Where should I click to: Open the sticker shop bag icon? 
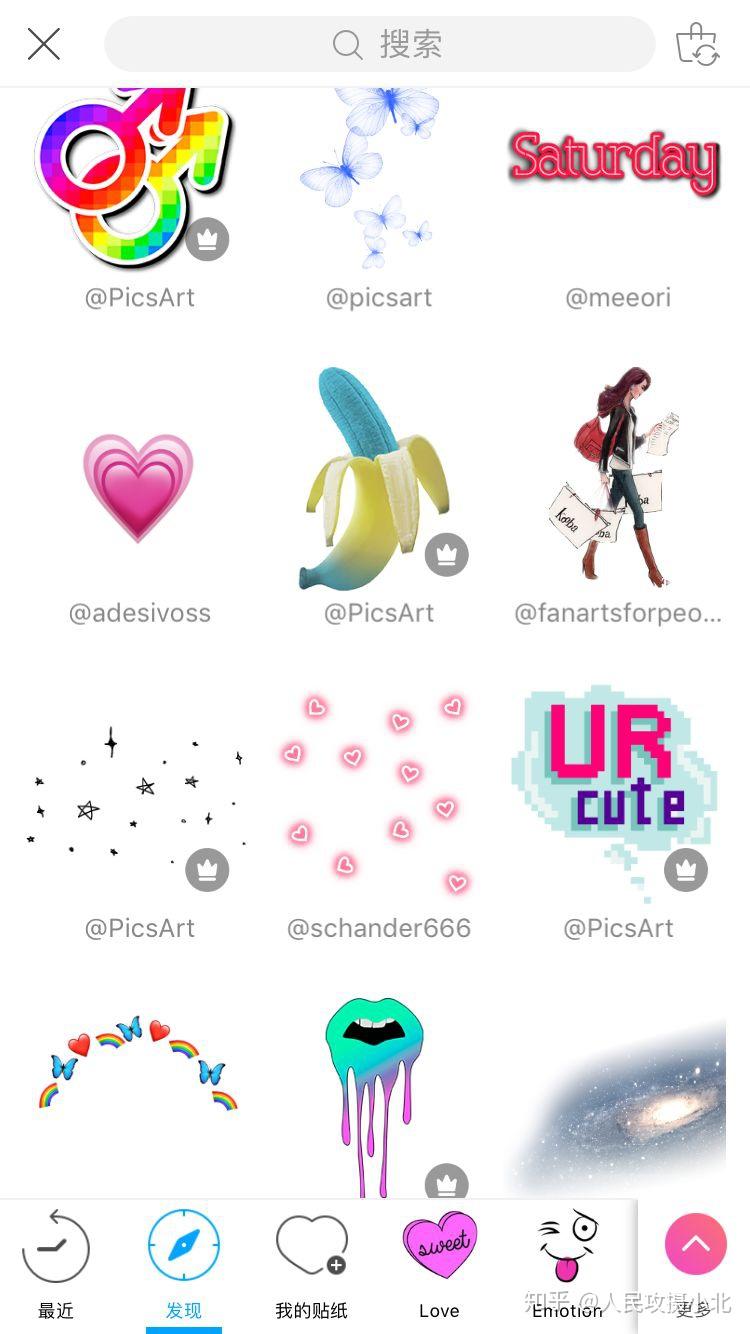coord(697,44)
